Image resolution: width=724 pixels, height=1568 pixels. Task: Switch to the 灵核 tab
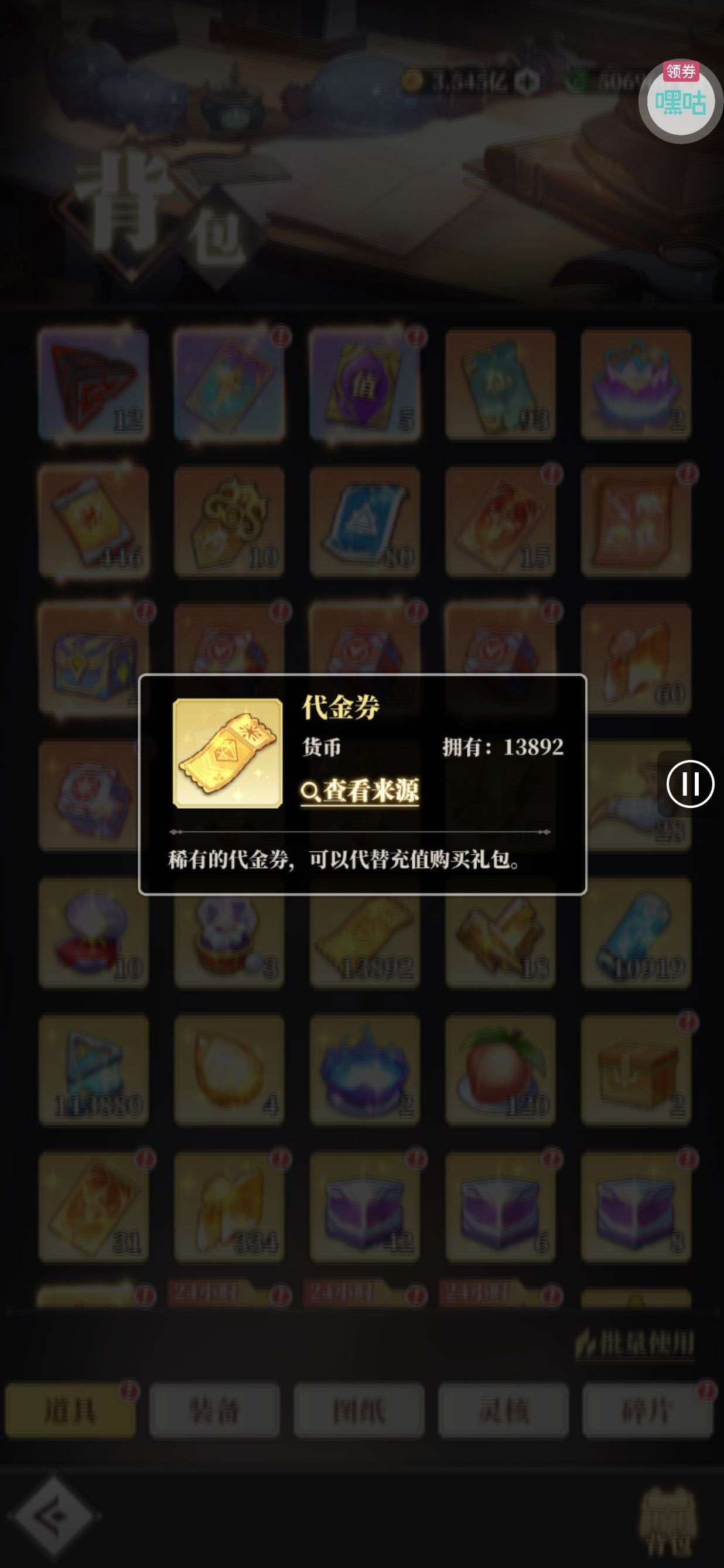(503, 1410)
